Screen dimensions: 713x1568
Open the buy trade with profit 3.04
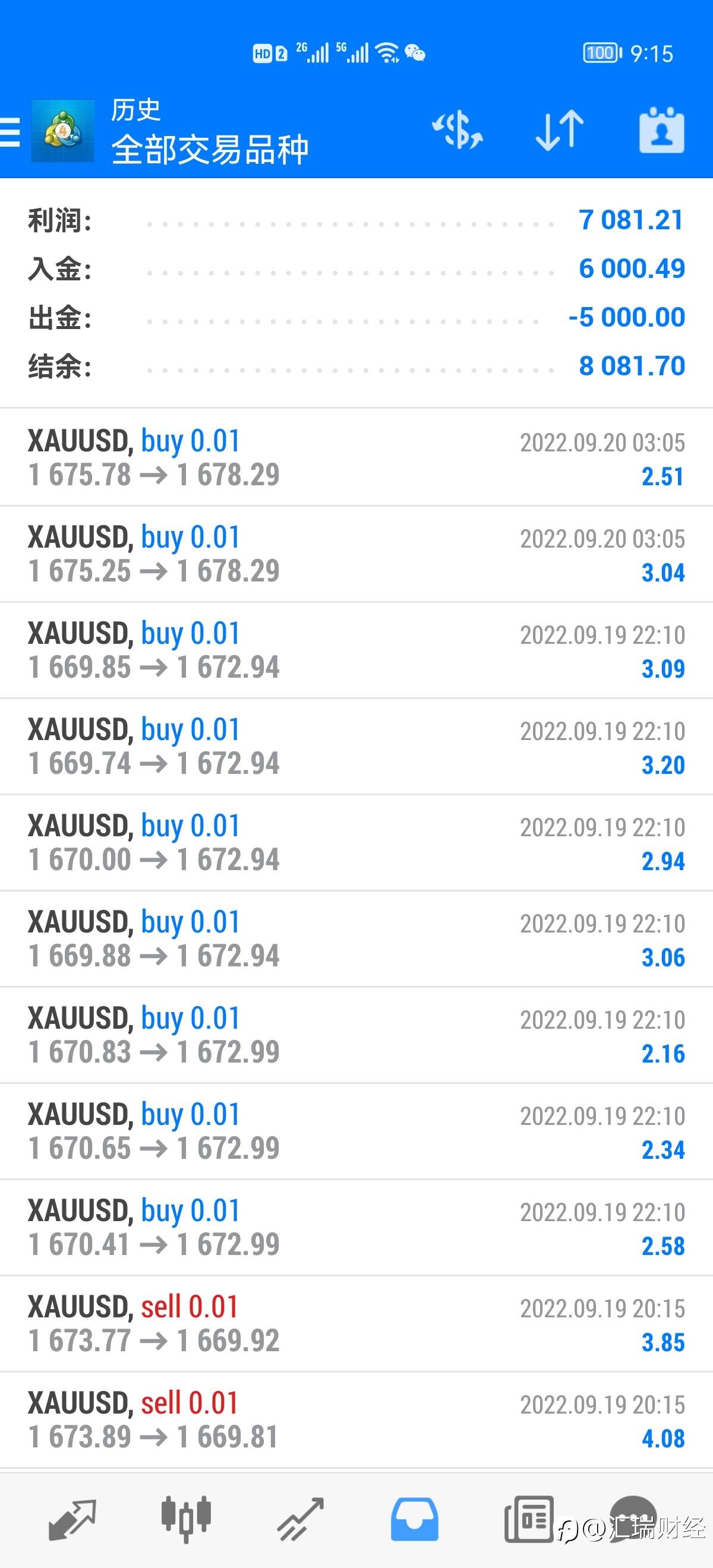pyautogui.click(x=356, y=554)
